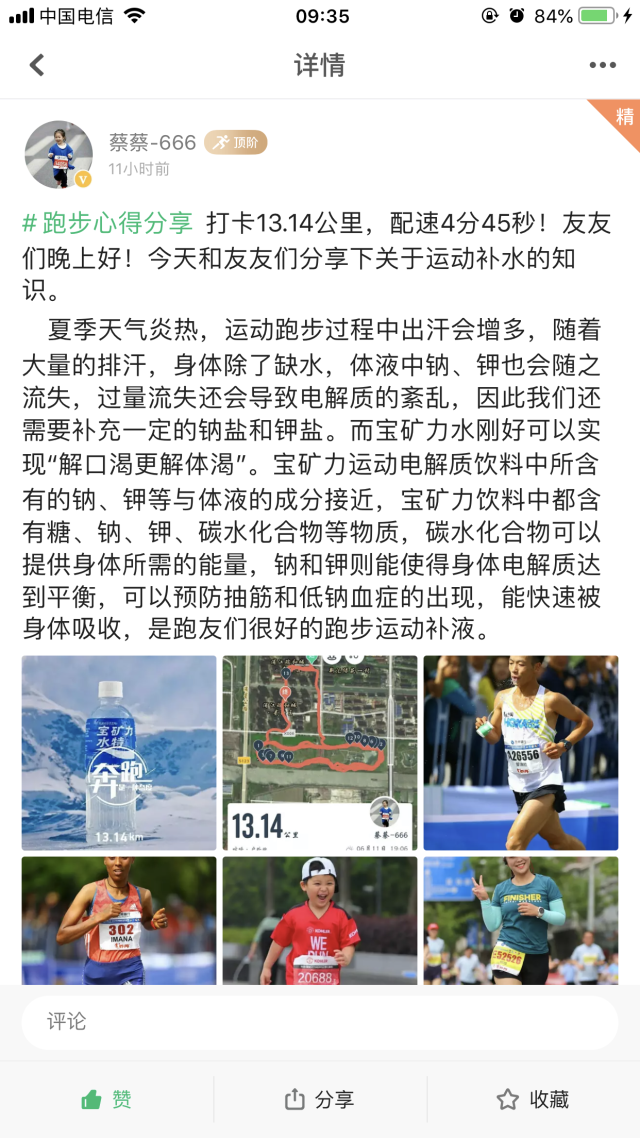This screenshot has width=640, height=1138.
Task: Open the photo of runner bib 302
Action: [119, 920]
